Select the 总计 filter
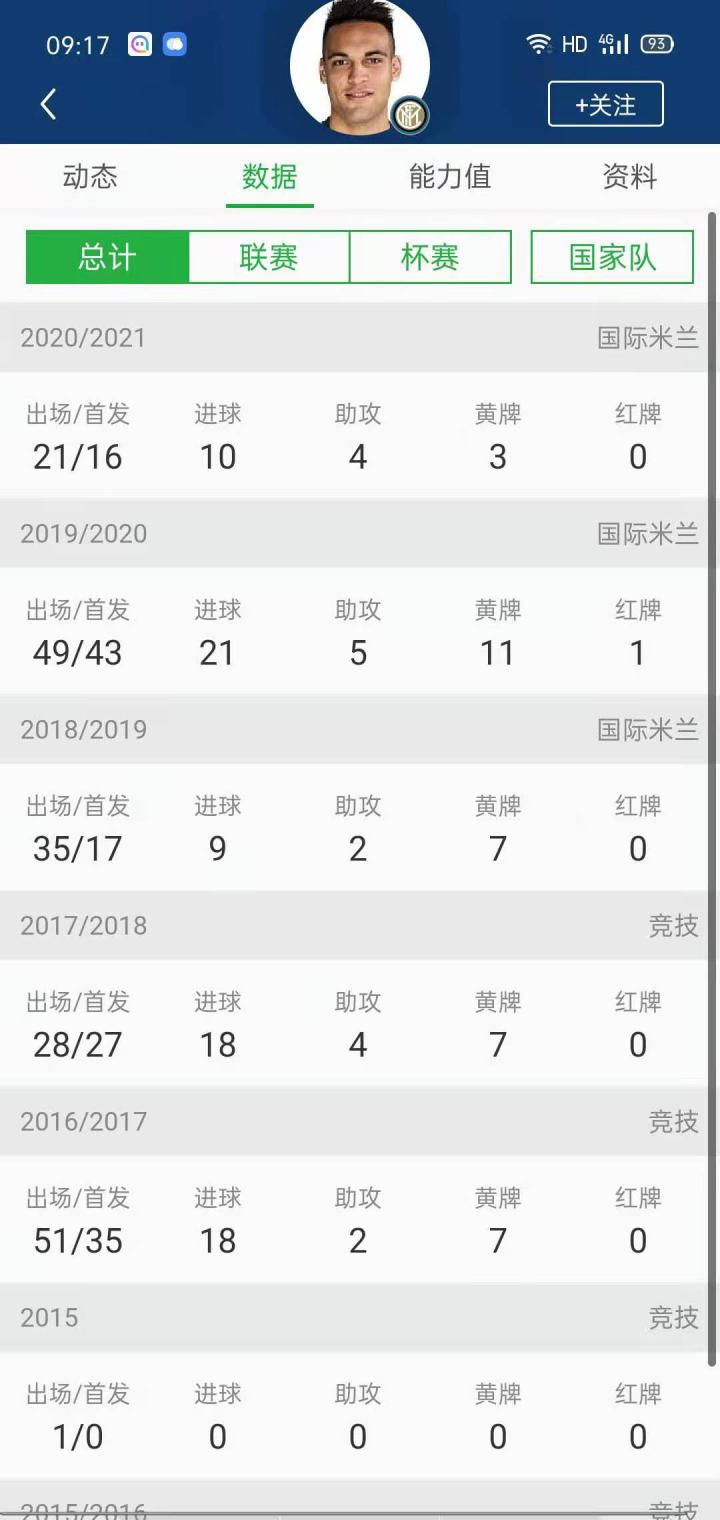Screen dimensions: 720x1520 [107, 257]
